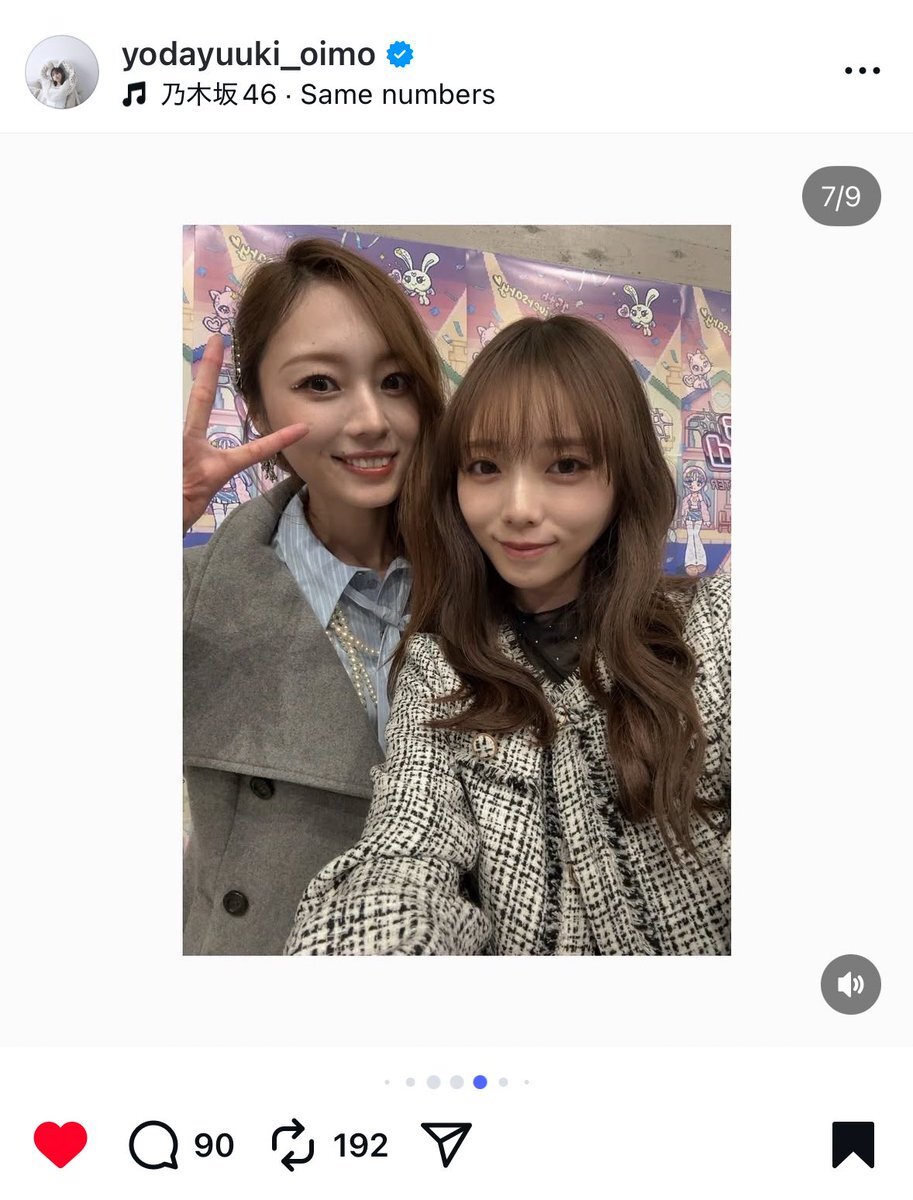Viewport: 913px width, 1200px height.
Task: Repost this post with the arrows icon
Action: click(x=293, y=1145)
